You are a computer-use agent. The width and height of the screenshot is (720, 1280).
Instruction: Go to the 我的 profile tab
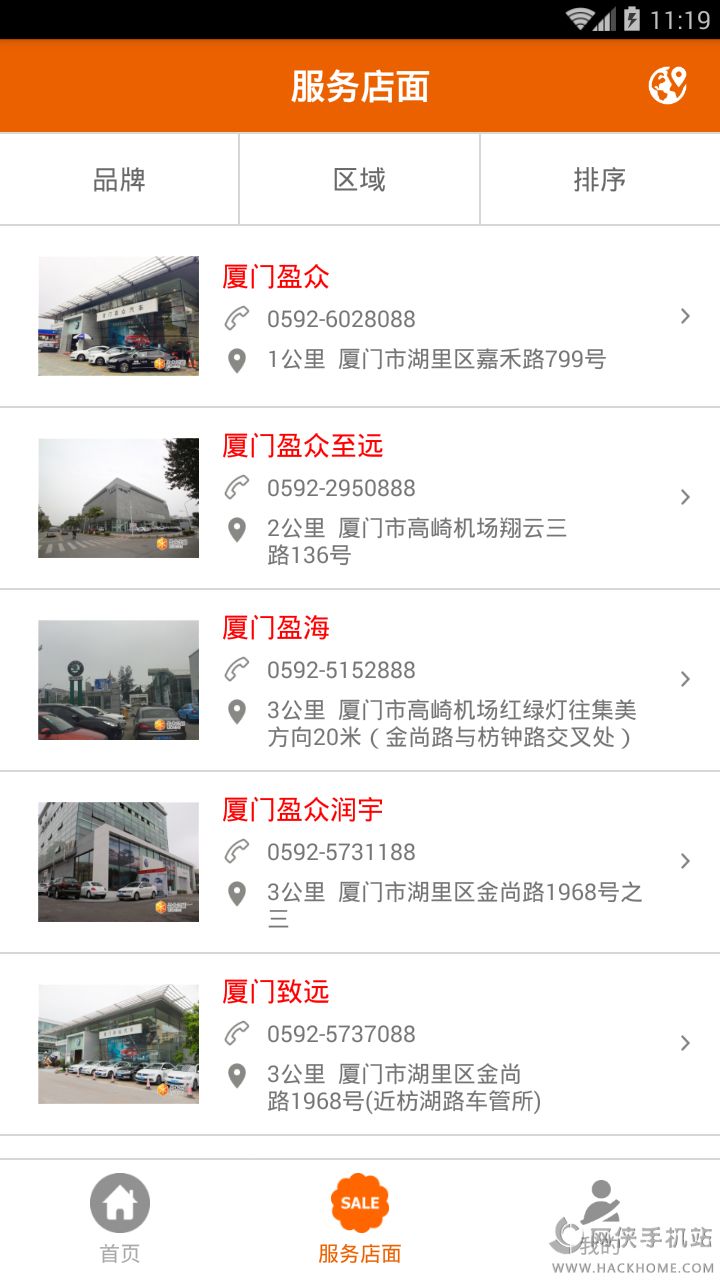(600, 1218)
